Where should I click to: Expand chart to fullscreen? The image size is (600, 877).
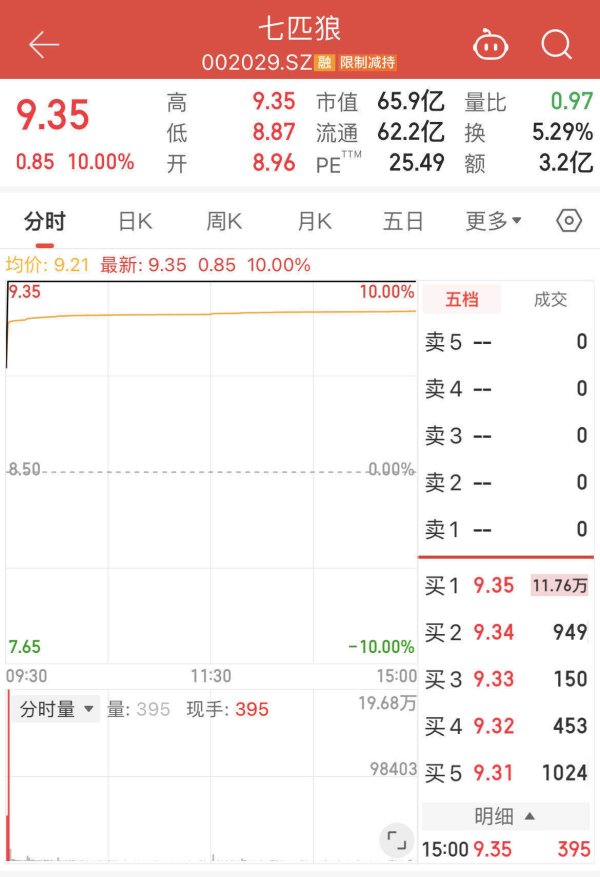[397, 841]
